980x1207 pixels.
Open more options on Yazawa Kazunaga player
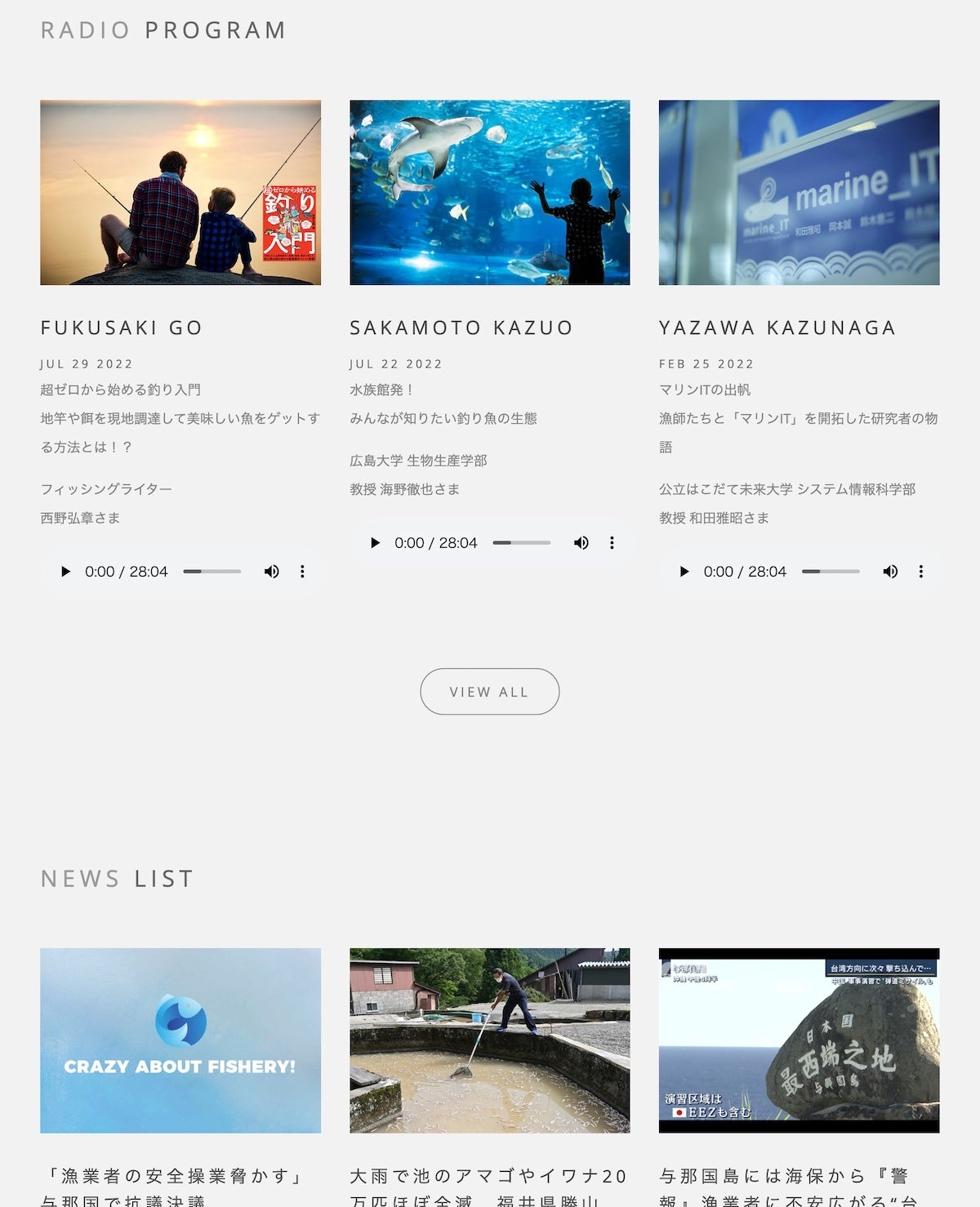[921, 572]
